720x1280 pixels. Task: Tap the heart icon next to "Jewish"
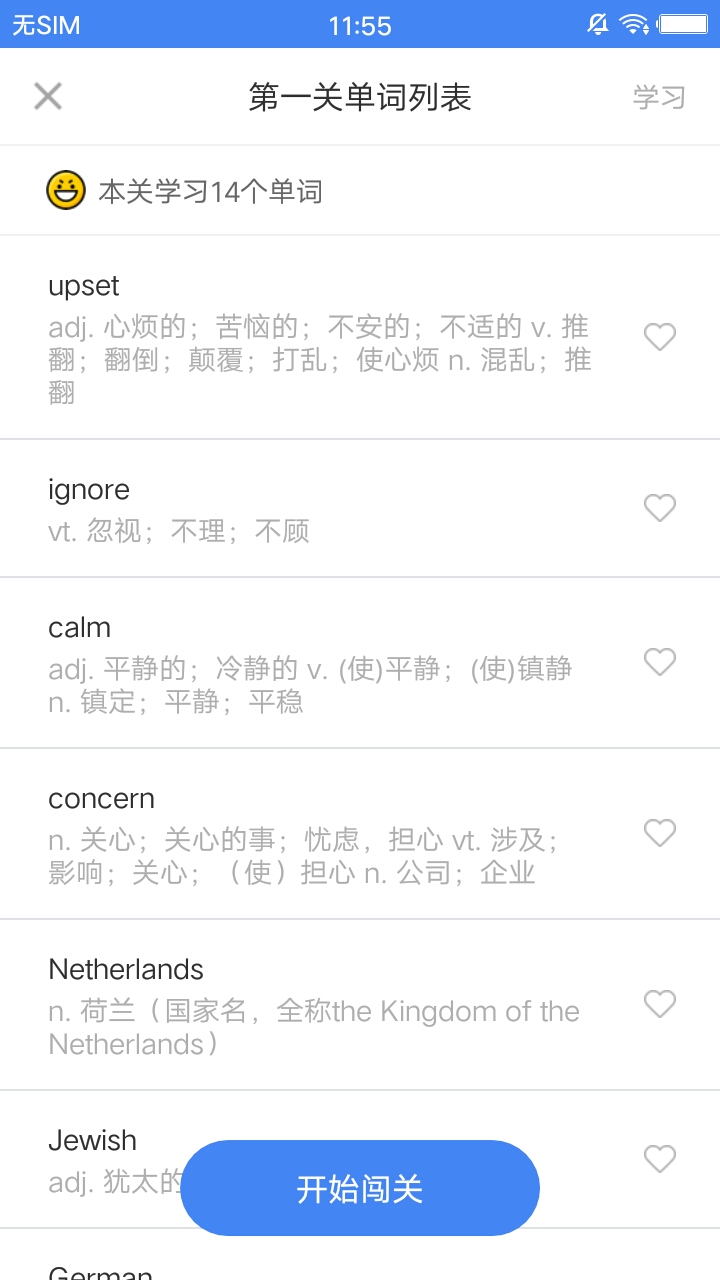(659, 1159)
